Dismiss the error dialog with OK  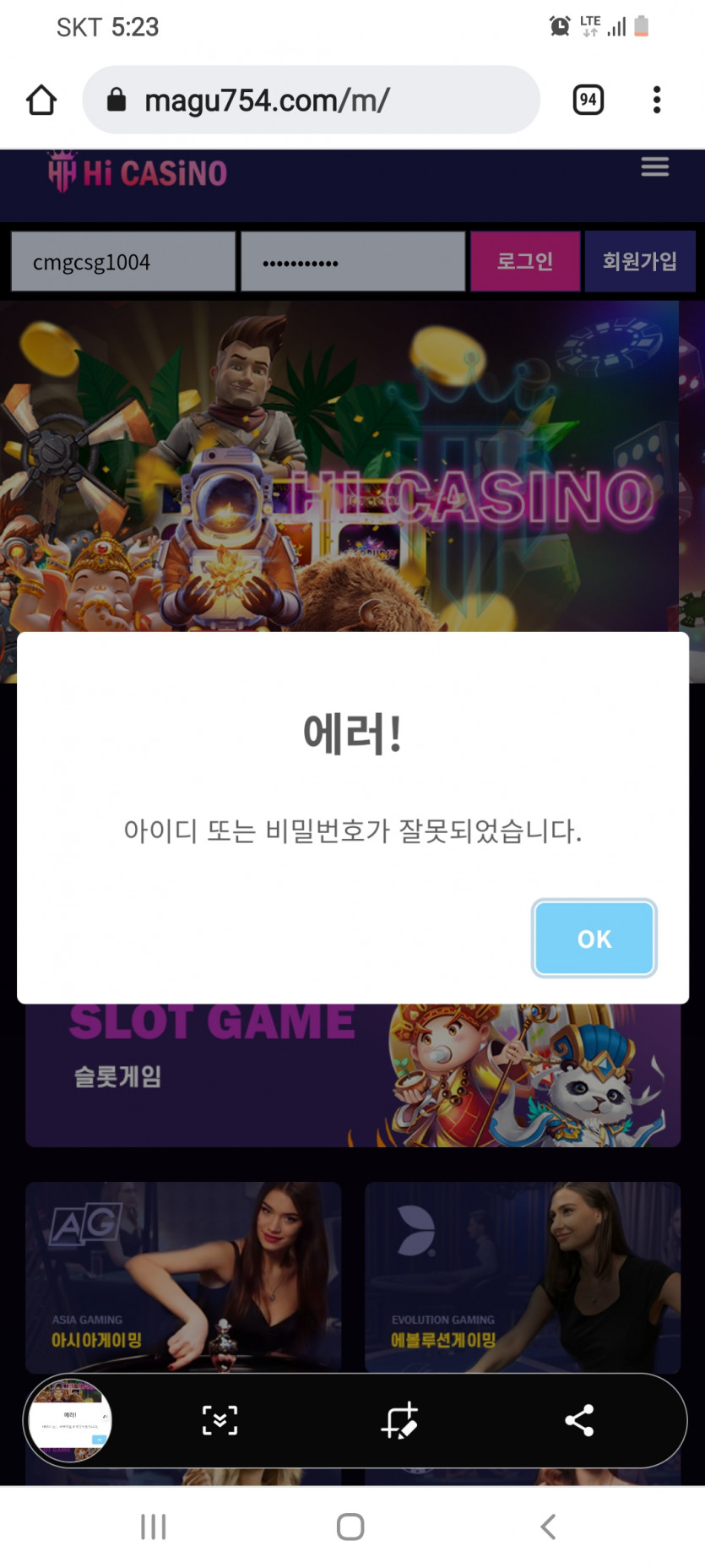point(594,939)
